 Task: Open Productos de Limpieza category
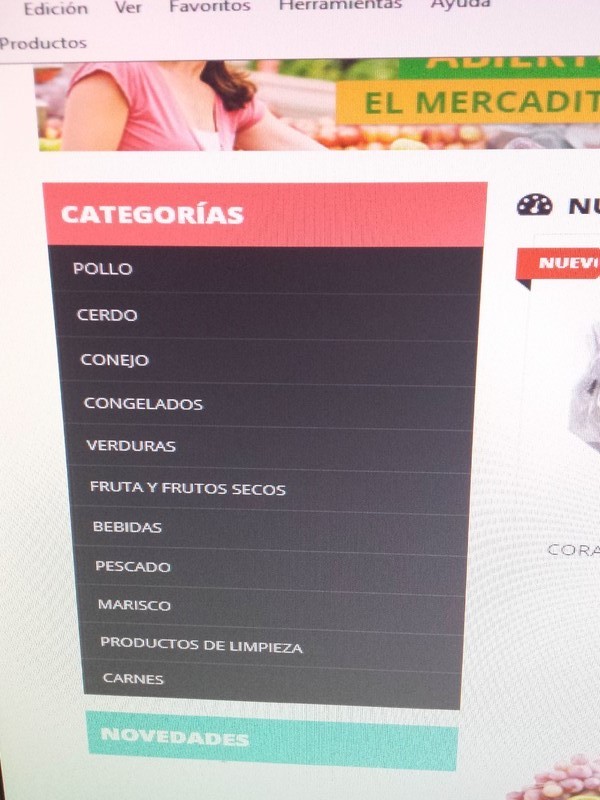(x=201, y=646)
